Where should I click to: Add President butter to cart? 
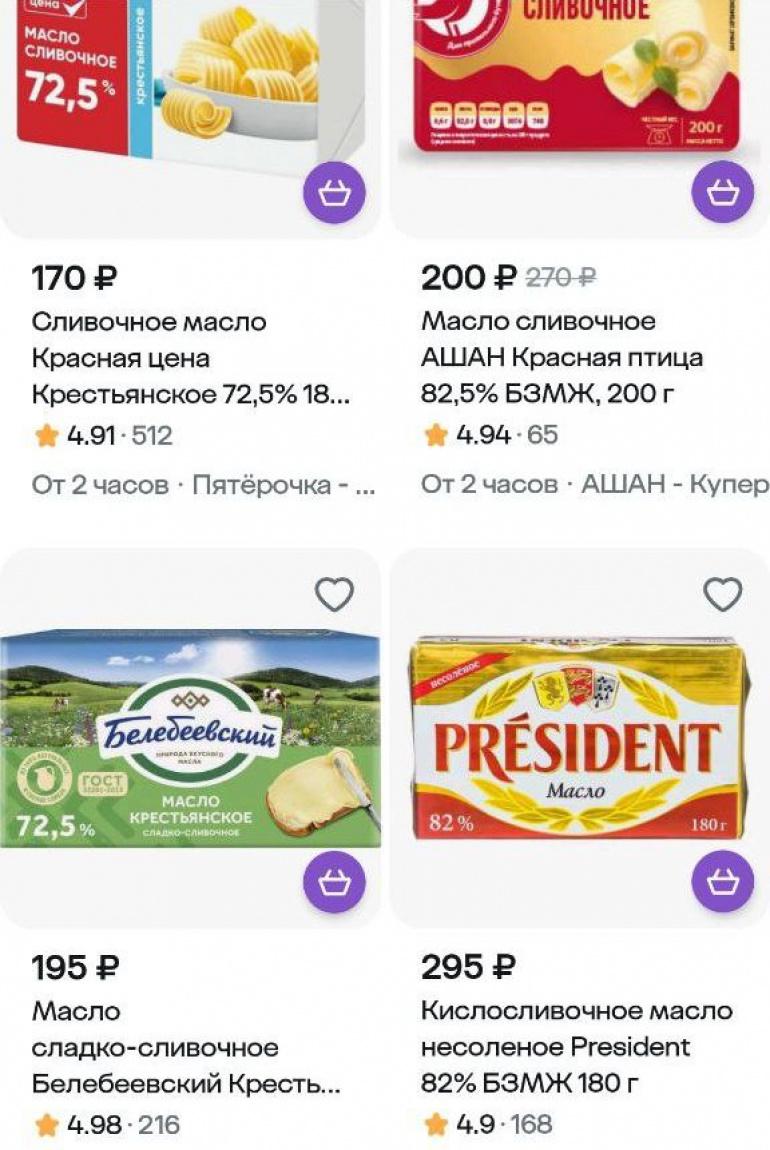722,882
